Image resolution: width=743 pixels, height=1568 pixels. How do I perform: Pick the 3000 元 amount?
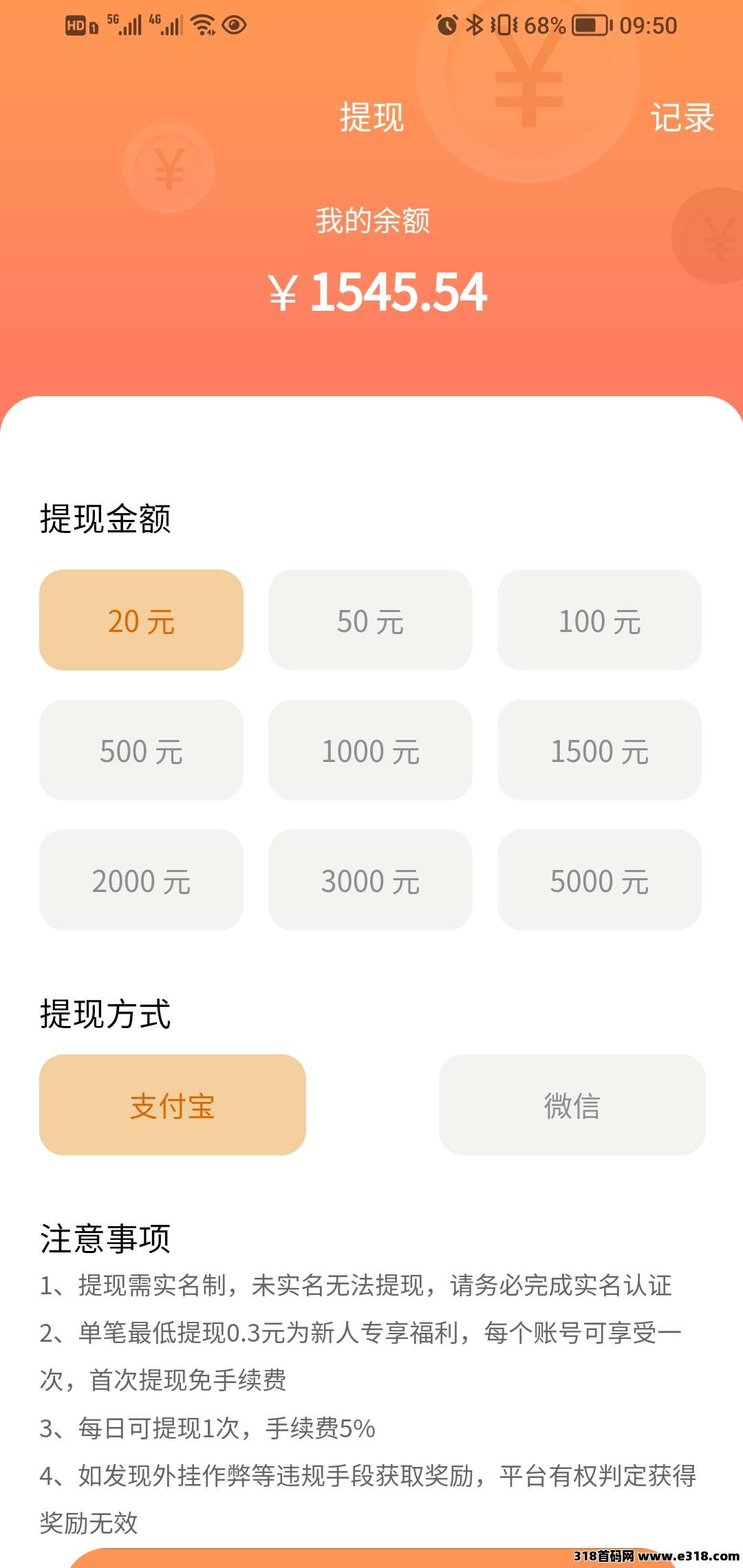pos(370,880)
